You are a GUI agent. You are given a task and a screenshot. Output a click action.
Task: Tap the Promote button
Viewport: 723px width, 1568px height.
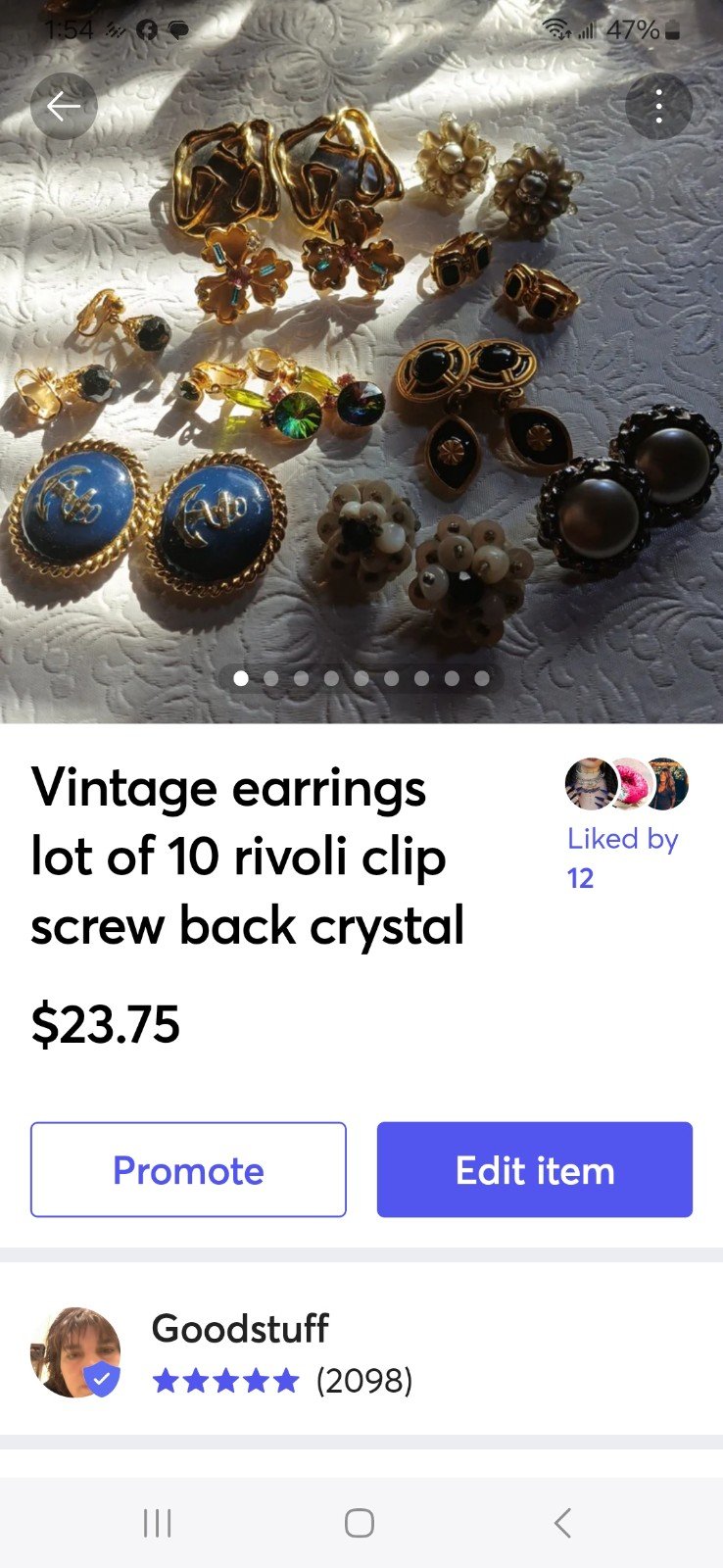(188, 1170)
